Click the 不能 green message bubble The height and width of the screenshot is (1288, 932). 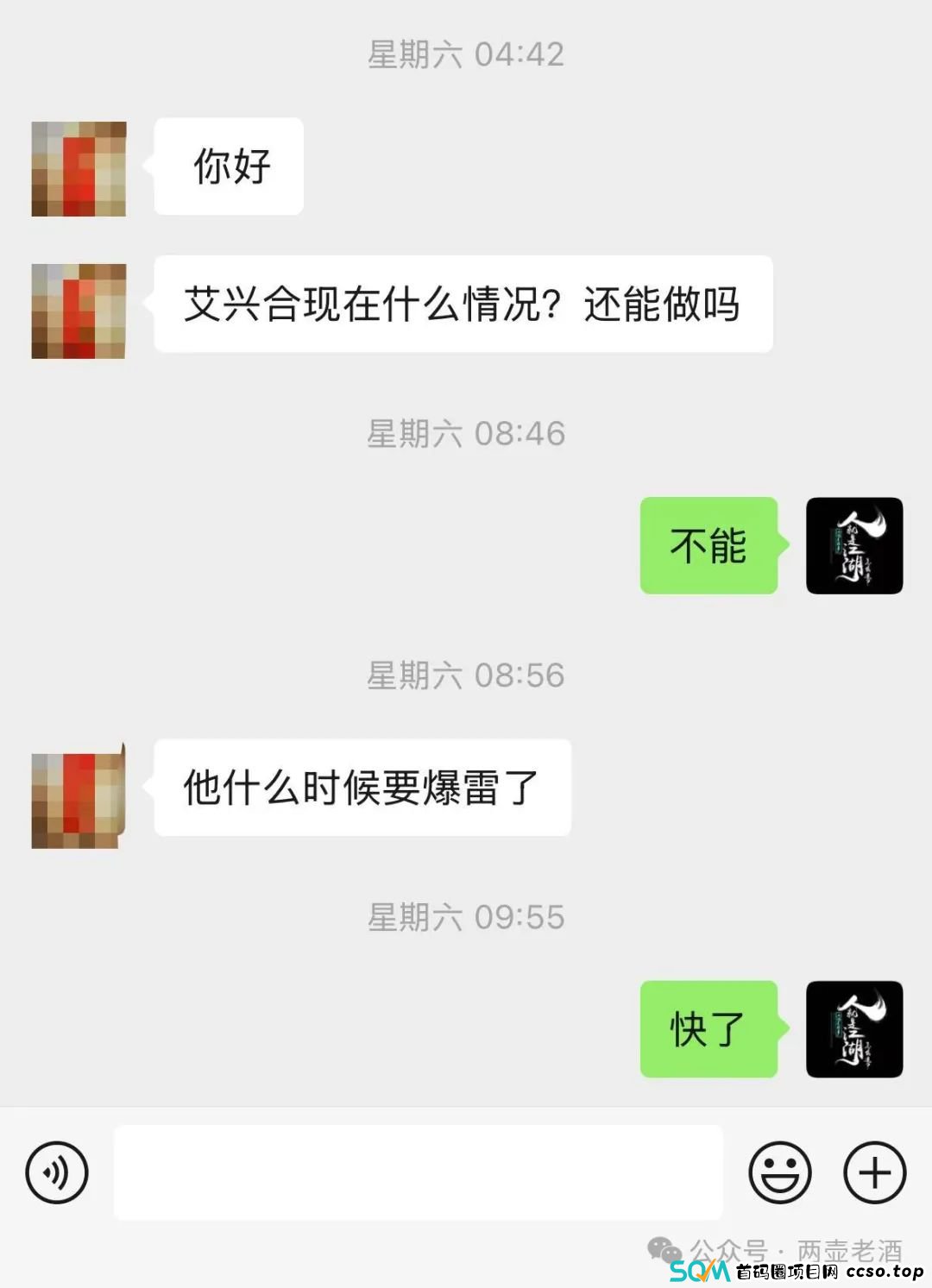click(708, 545)
